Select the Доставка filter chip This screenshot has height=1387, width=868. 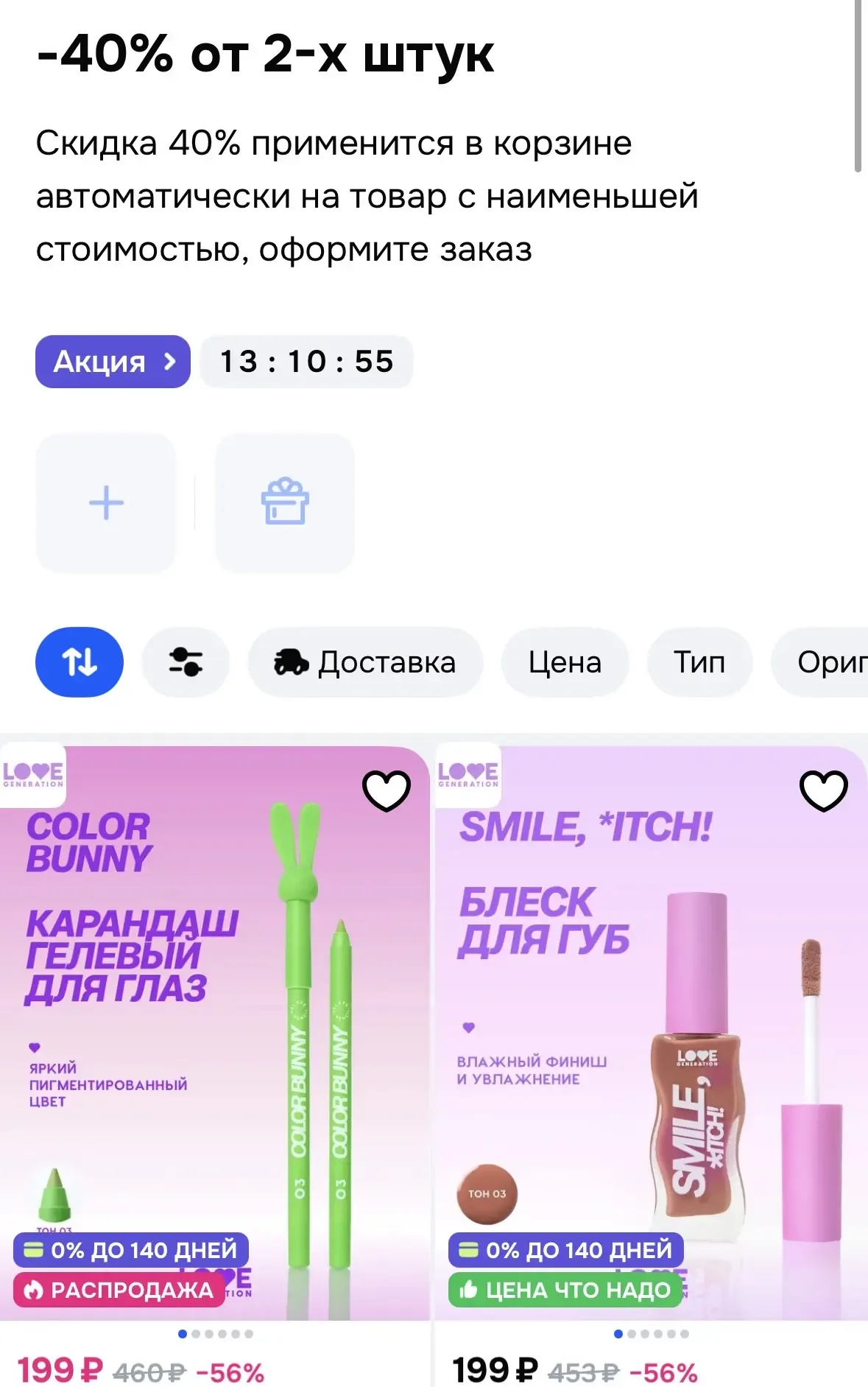(x=365, y=662)
